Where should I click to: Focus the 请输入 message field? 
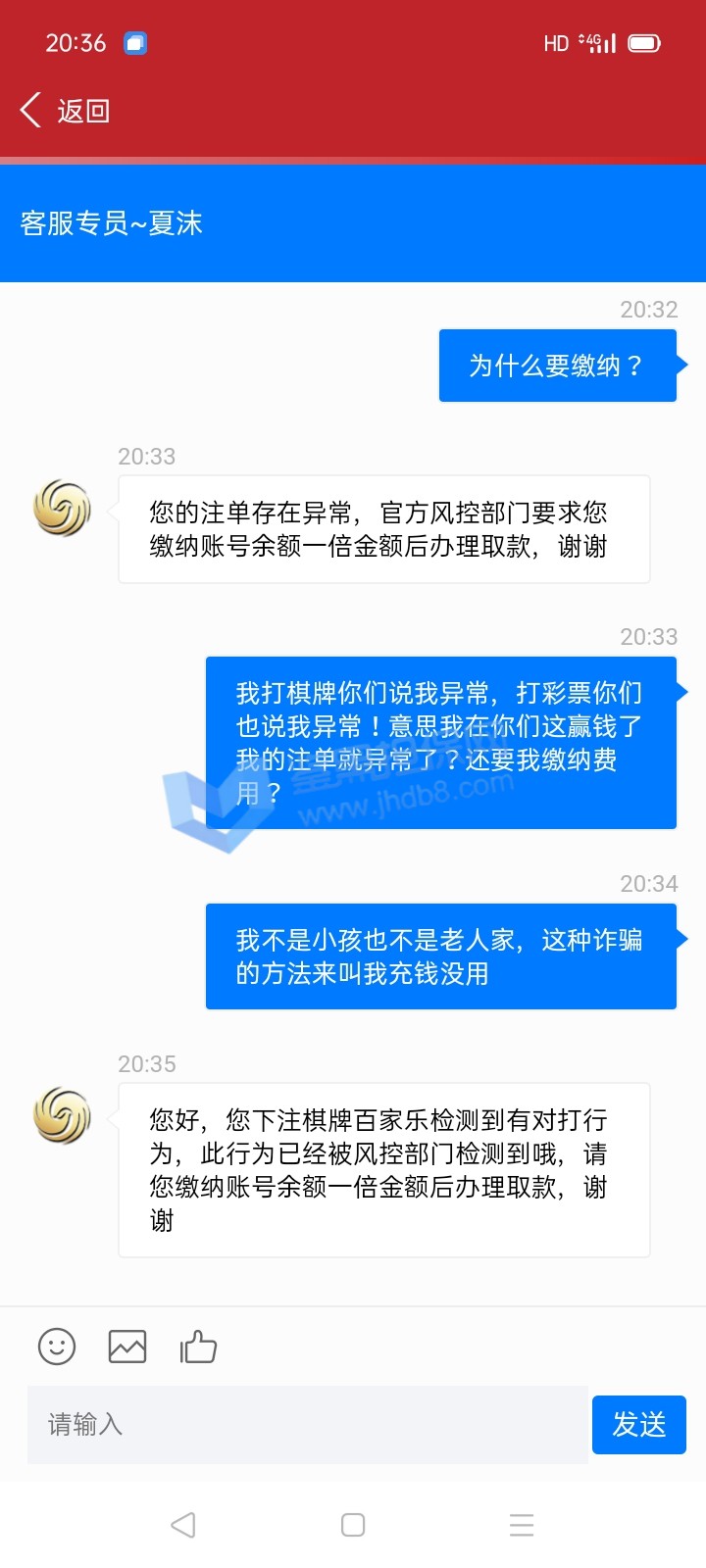[307, 1424]
